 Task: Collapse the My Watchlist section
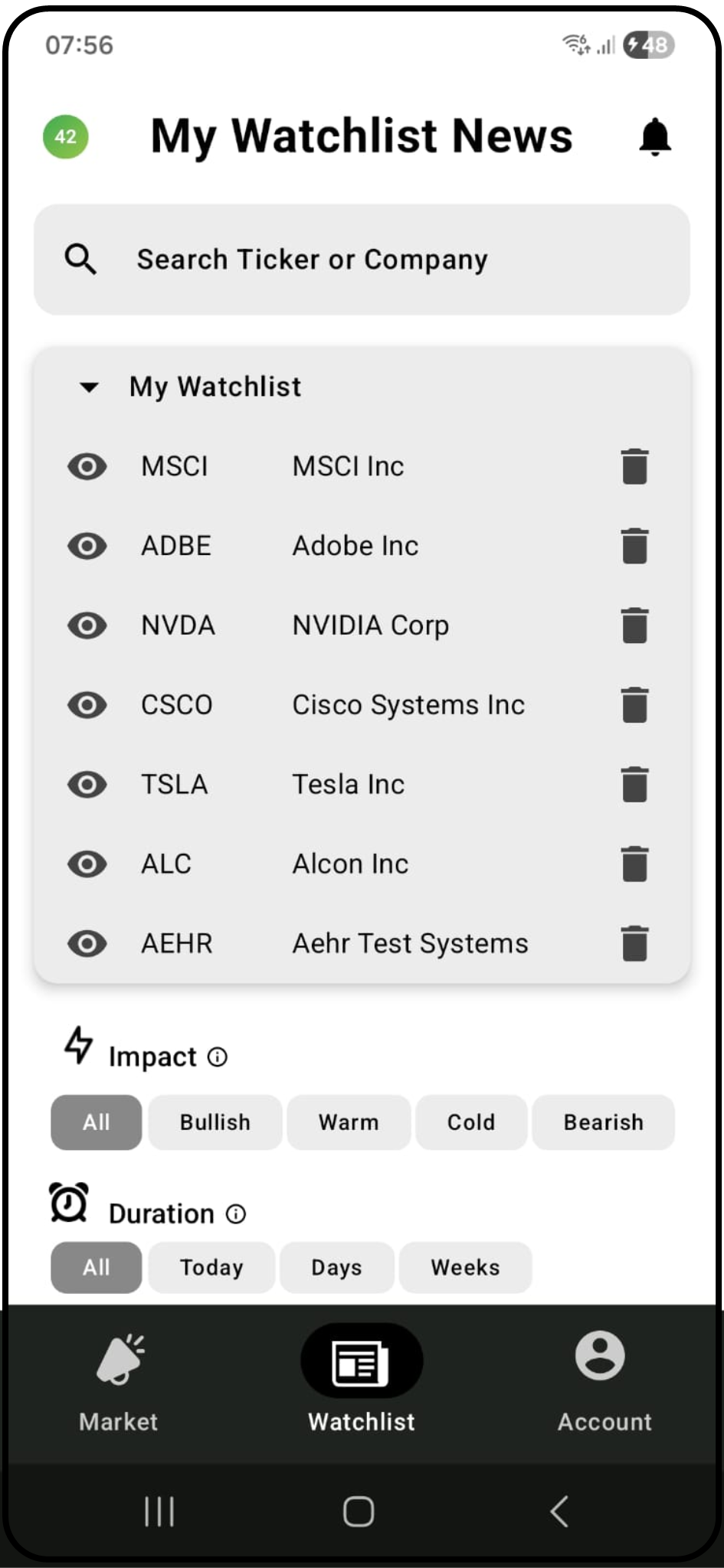[87, 387]
